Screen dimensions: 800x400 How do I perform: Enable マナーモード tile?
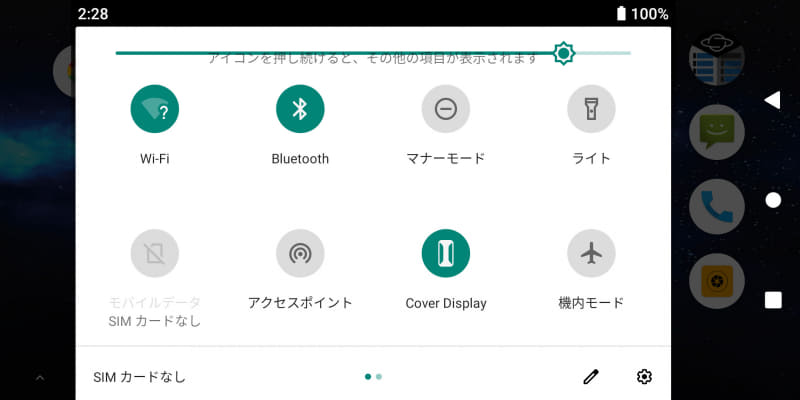point(445,110)
